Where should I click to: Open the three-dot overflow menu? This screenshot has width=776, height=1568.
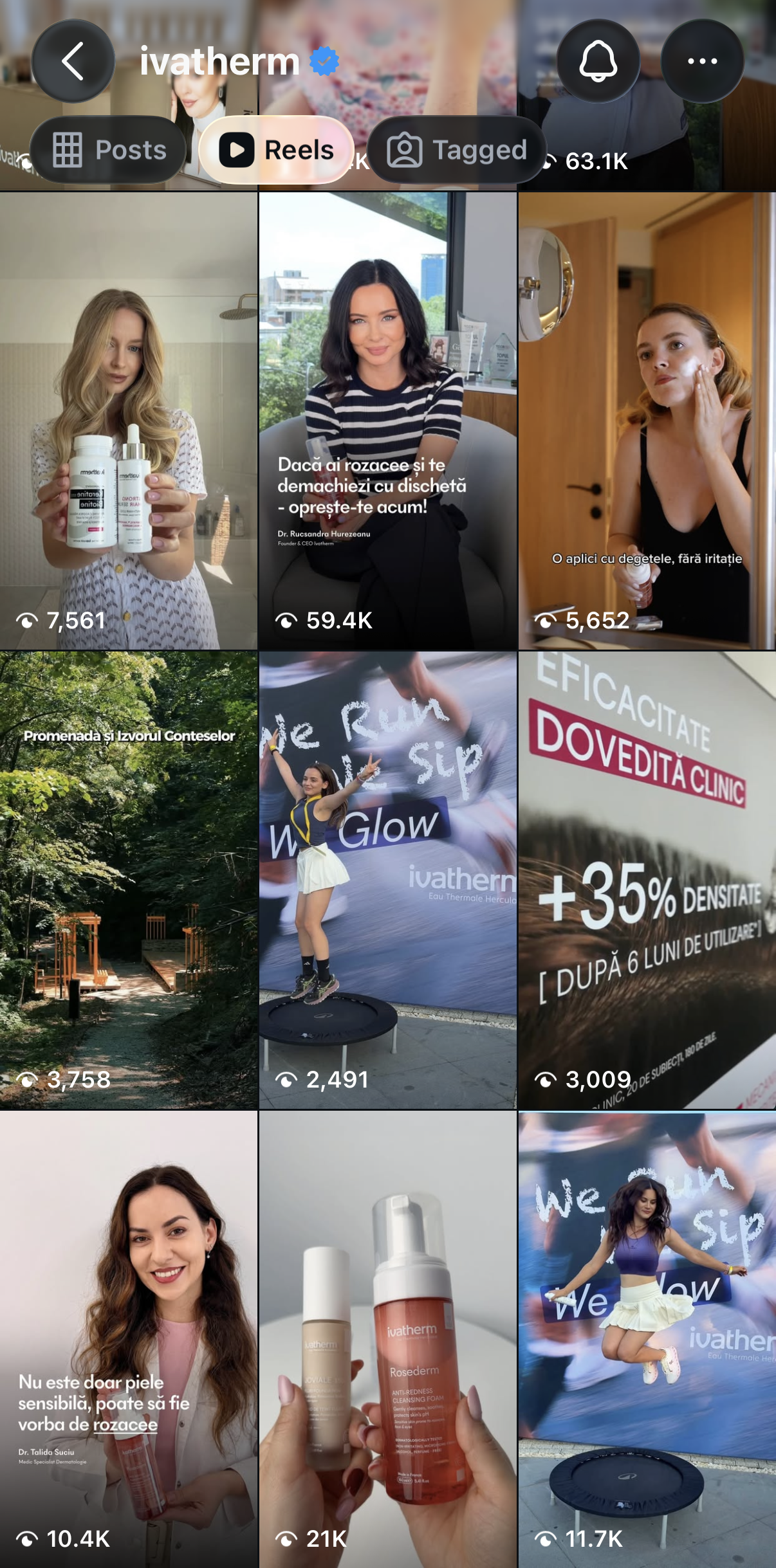[x=702, y=61]
